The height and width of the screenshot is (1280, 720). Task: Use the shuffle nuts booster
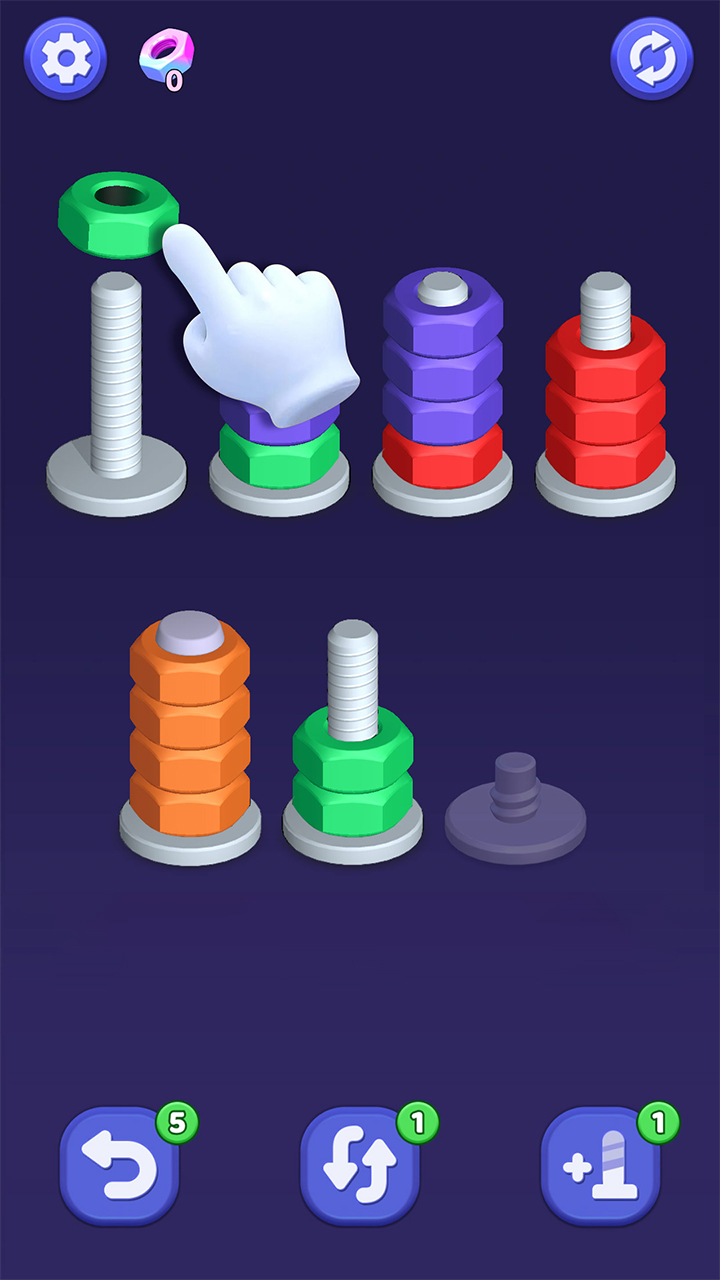tap(360, 1166)
